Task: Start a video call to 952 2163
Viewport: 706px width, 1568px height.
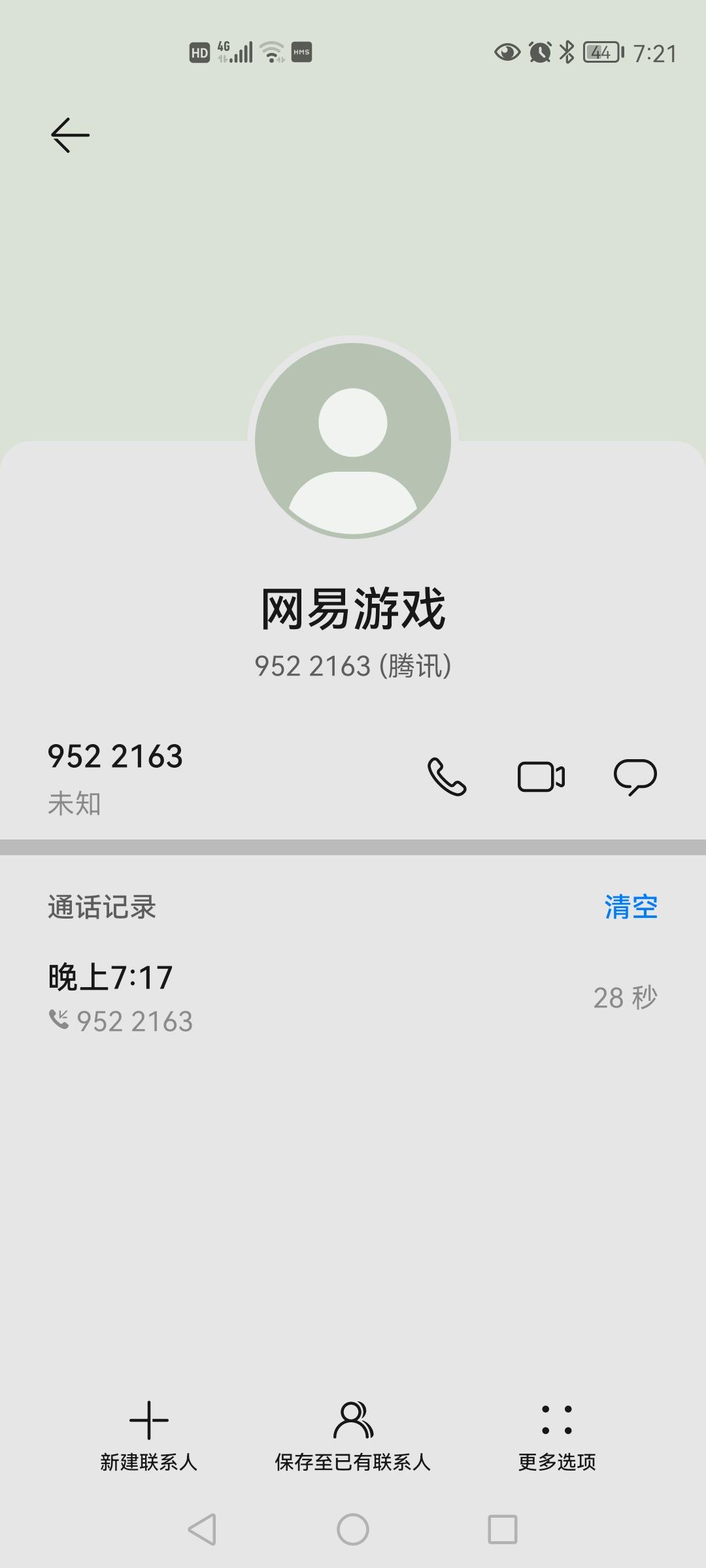Action: pos(541,777)
